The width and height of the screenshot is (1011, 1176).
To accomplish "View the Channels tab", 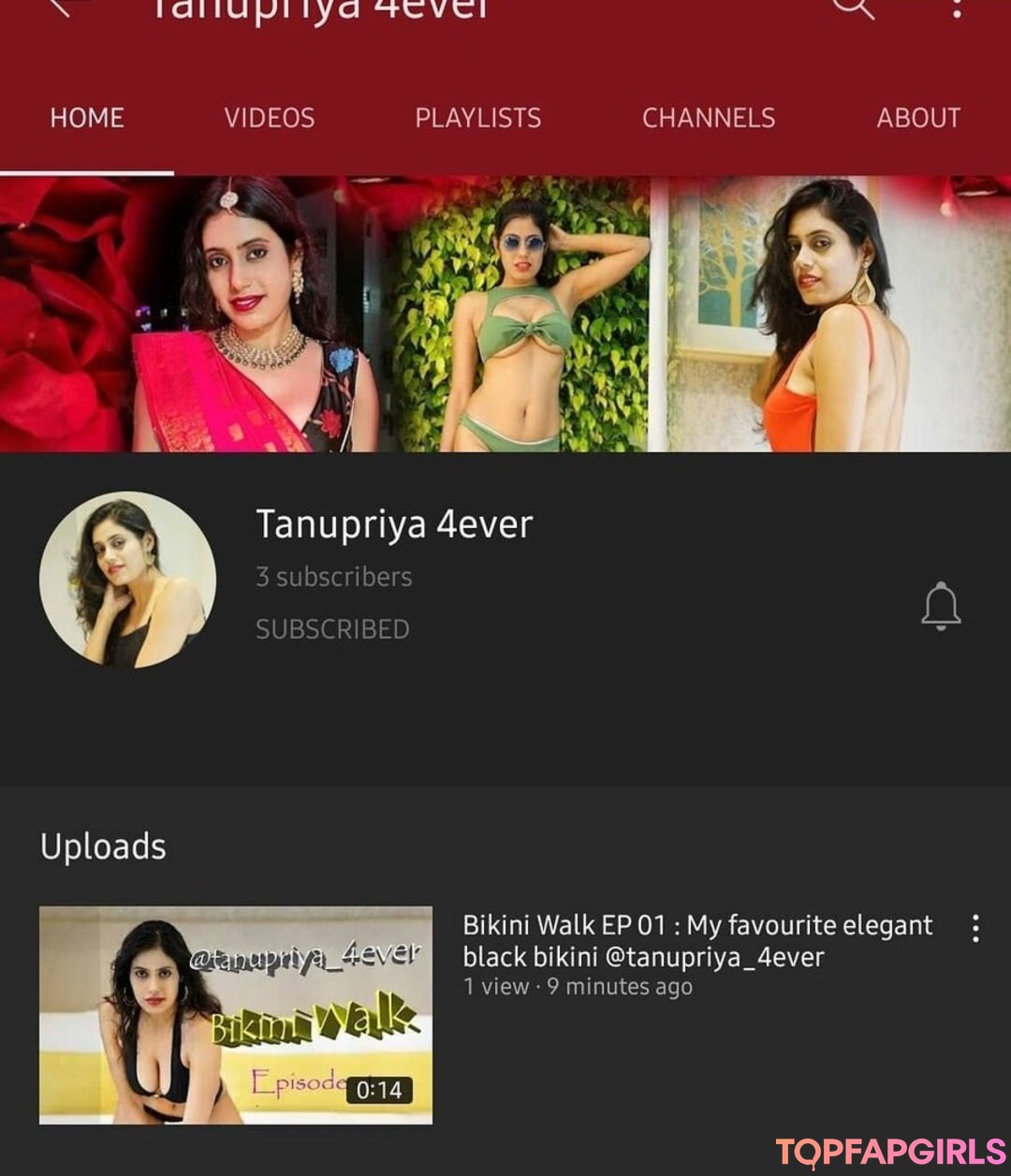I will (709, 118).
